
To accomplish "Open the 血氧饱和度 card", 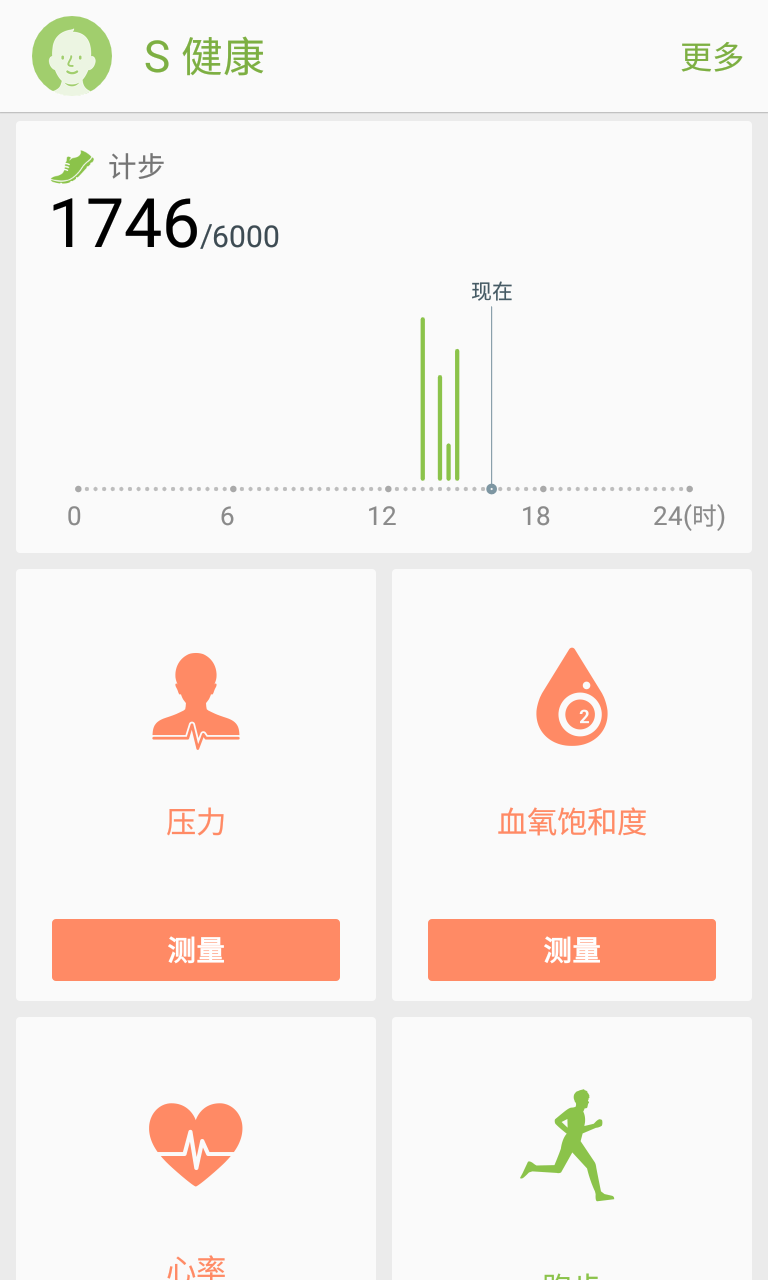I will [572, 785].
